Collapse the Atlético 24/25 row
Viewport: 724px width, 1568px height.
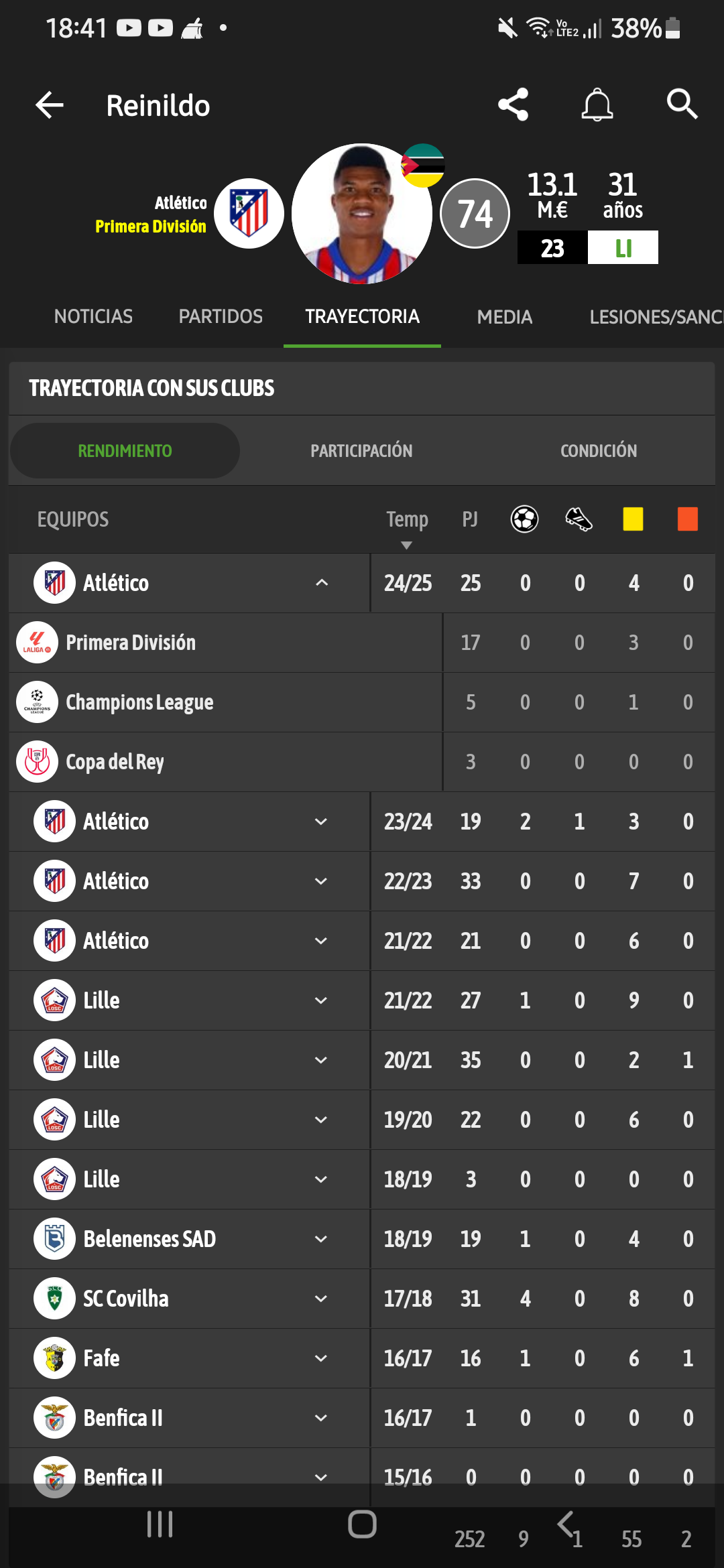coord(322,583)
